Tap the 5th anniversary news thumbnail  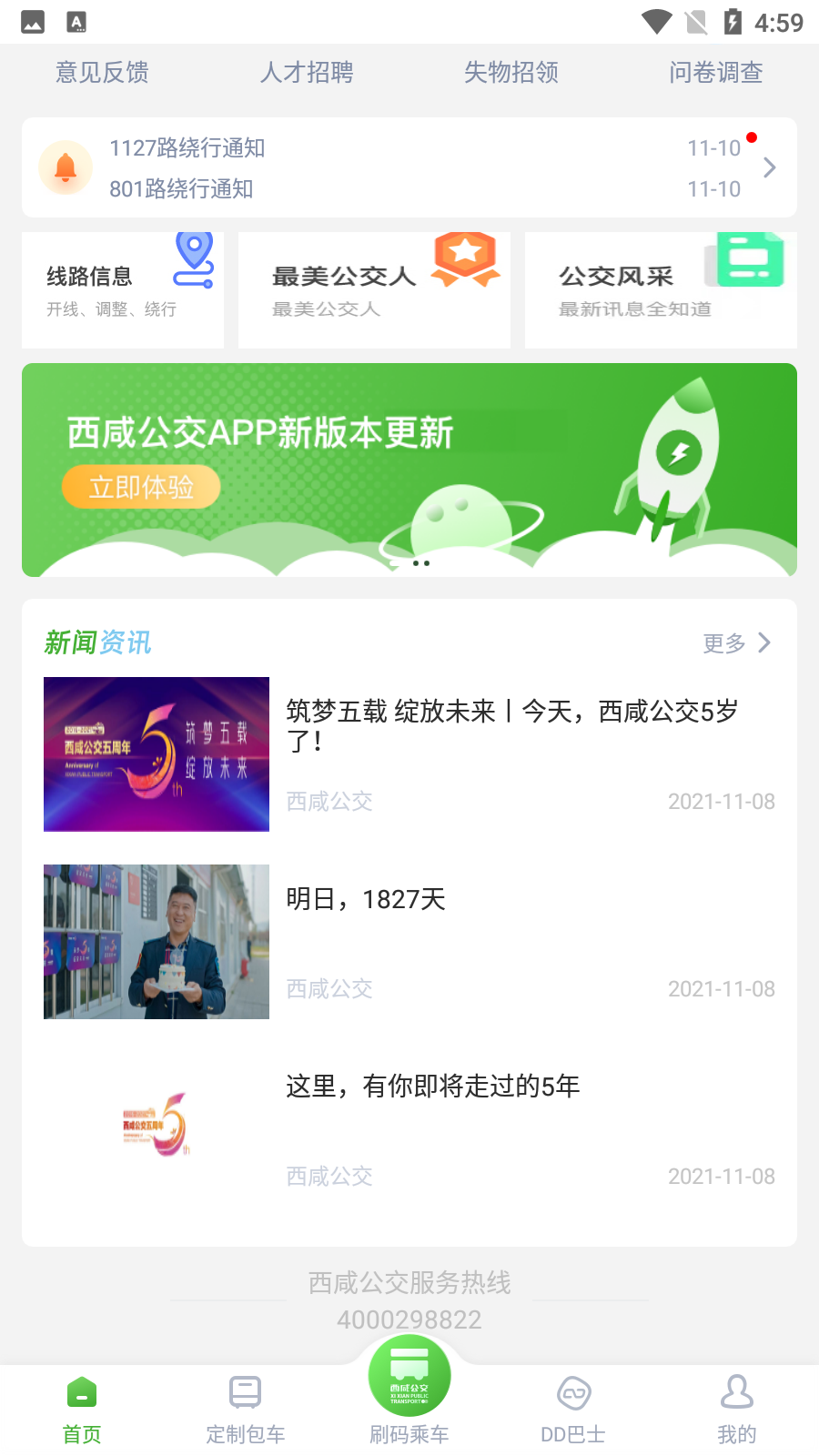(x=156, y=753)
